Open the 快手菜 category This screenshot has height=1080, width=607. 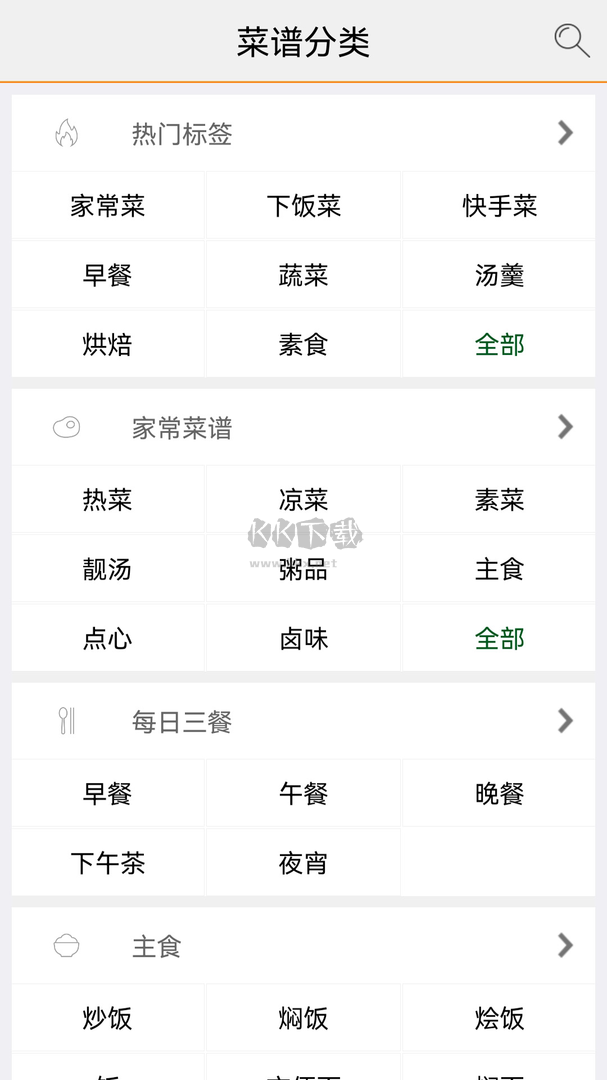tap(499, 206)
